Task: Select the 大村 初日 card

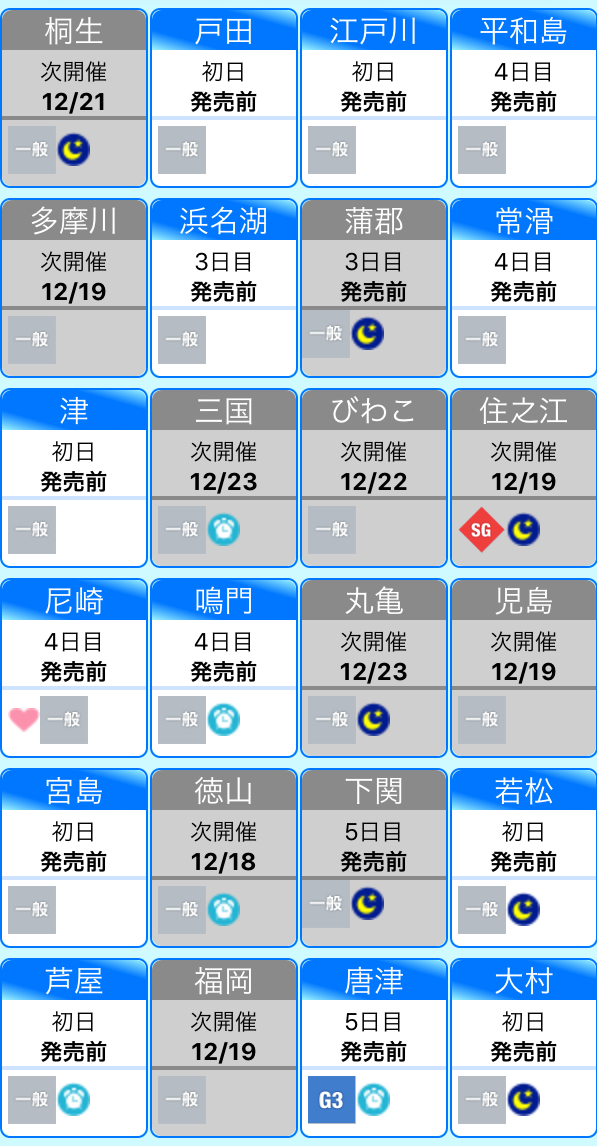Action: (x=523, y=1048)
